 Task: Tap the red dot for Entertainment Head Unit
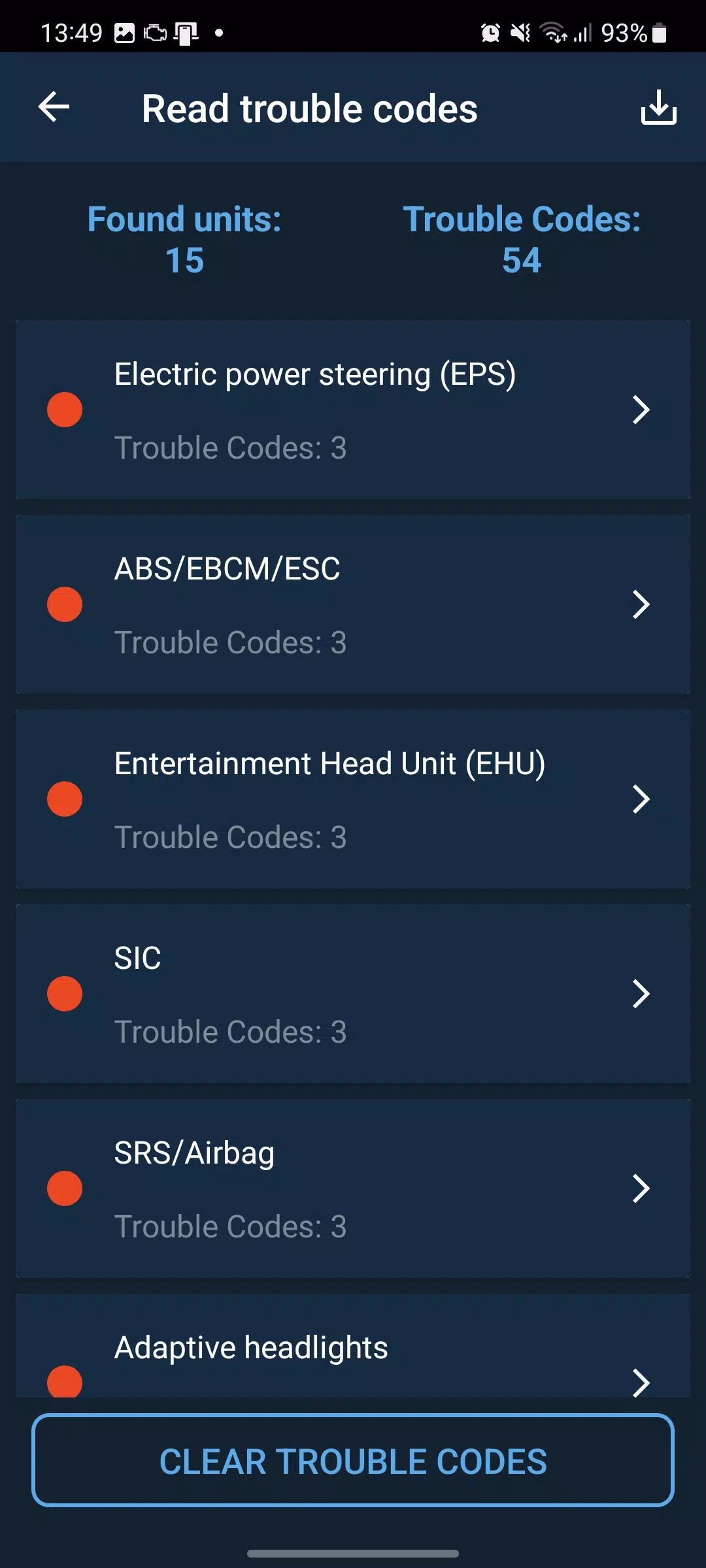pos(65,798)
